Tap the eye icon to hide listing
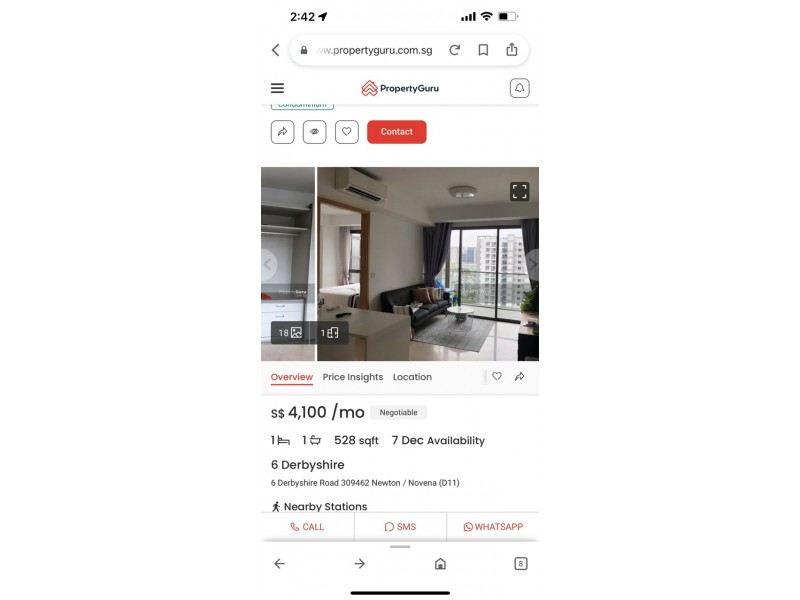Image resolution: width=800 pixels, height=600 pixels. (314, 131)
